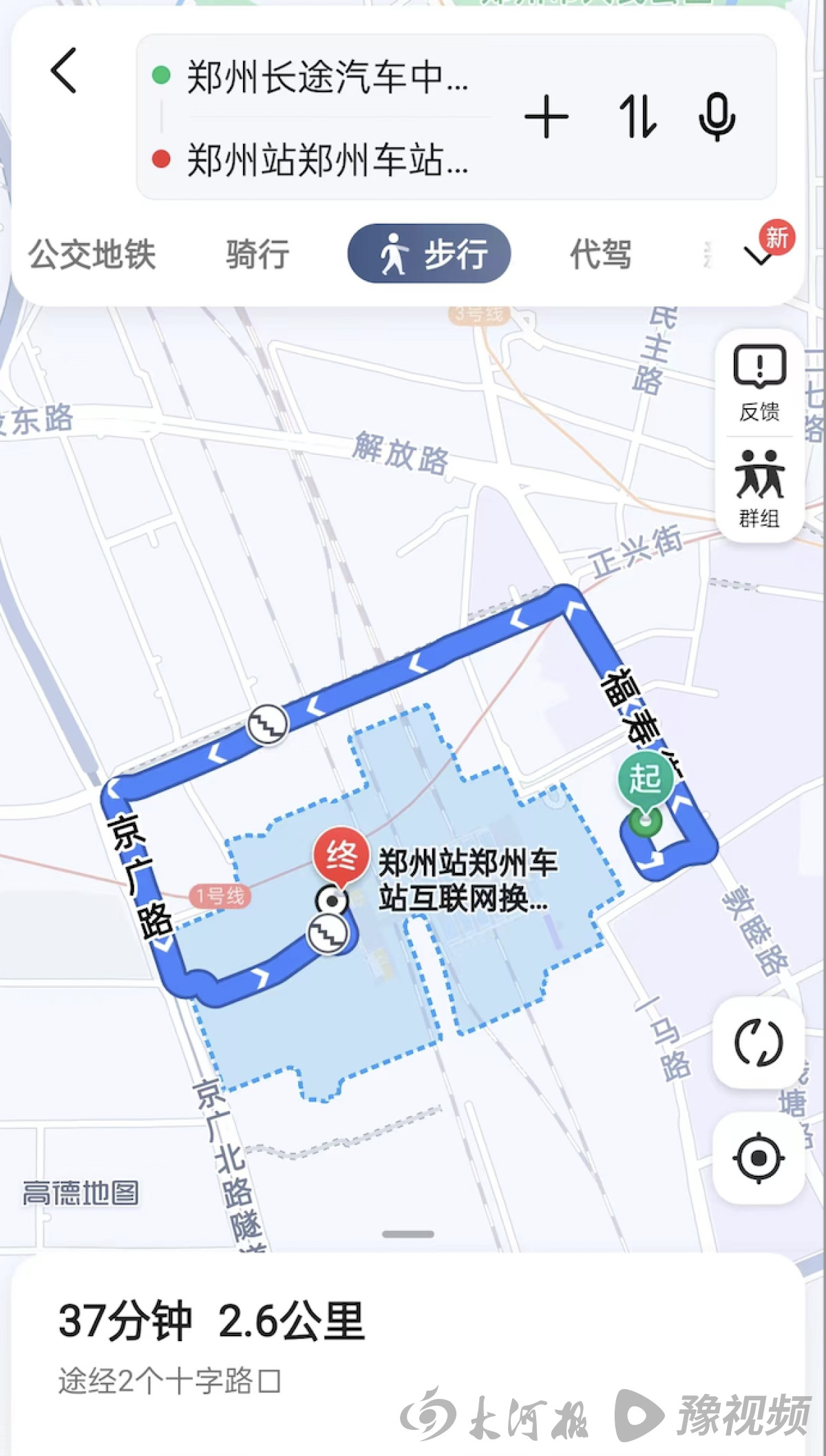Start voice input with microphone
Screen dimensions: 826x1456
717,117
